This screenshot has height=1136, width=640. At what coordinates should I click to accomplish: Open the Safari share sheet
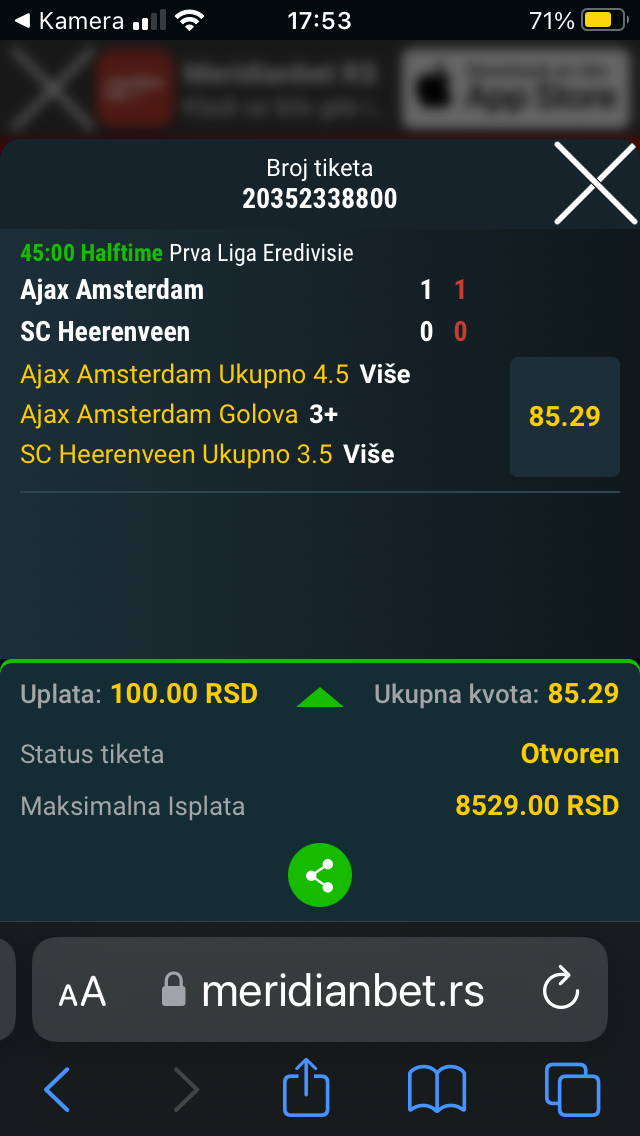click(x=306, y=1086)
